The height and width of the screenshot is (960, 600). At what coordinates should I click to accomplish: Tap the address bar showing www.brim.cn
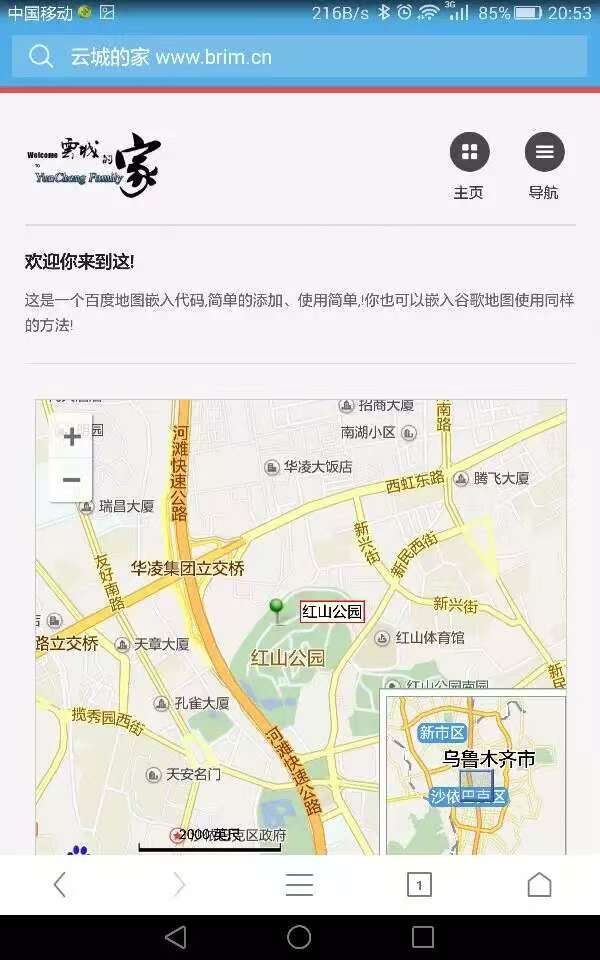300,57
